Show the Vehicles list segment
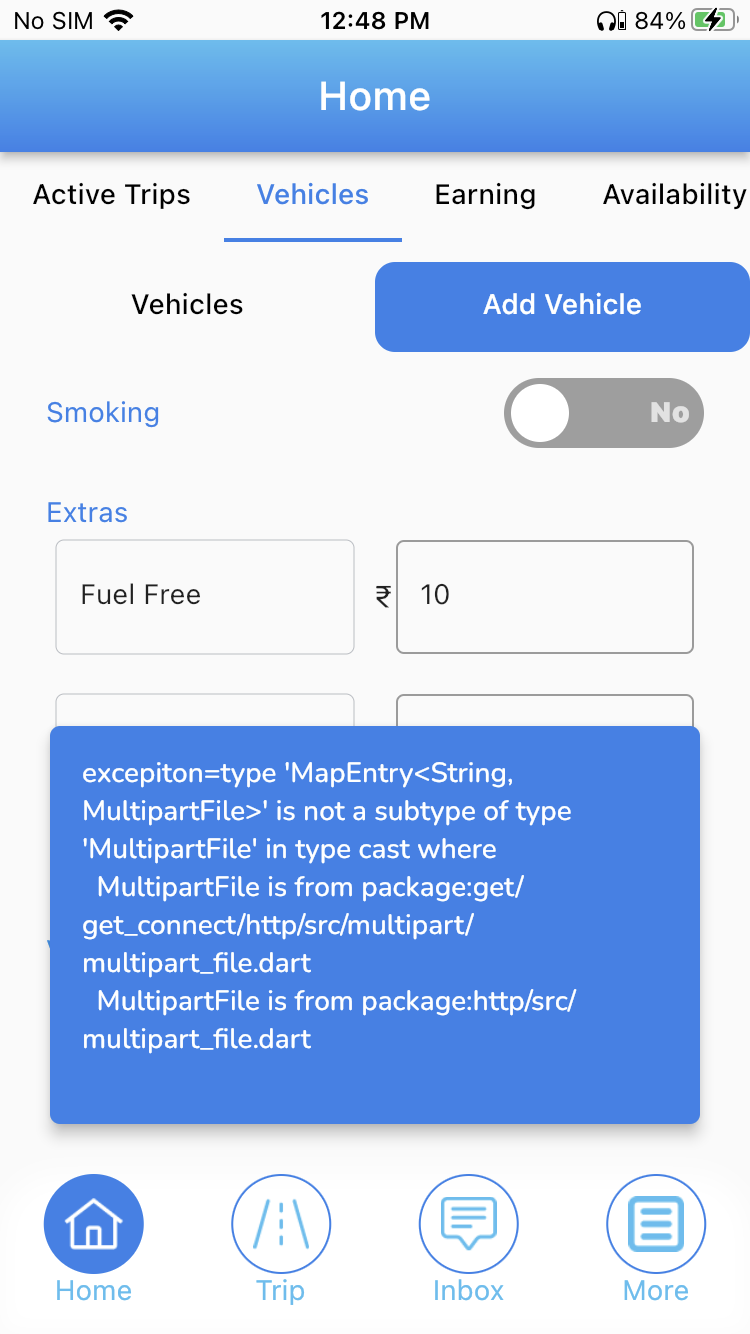This screenshot has height=1334, width=750. tap(188, 305)
